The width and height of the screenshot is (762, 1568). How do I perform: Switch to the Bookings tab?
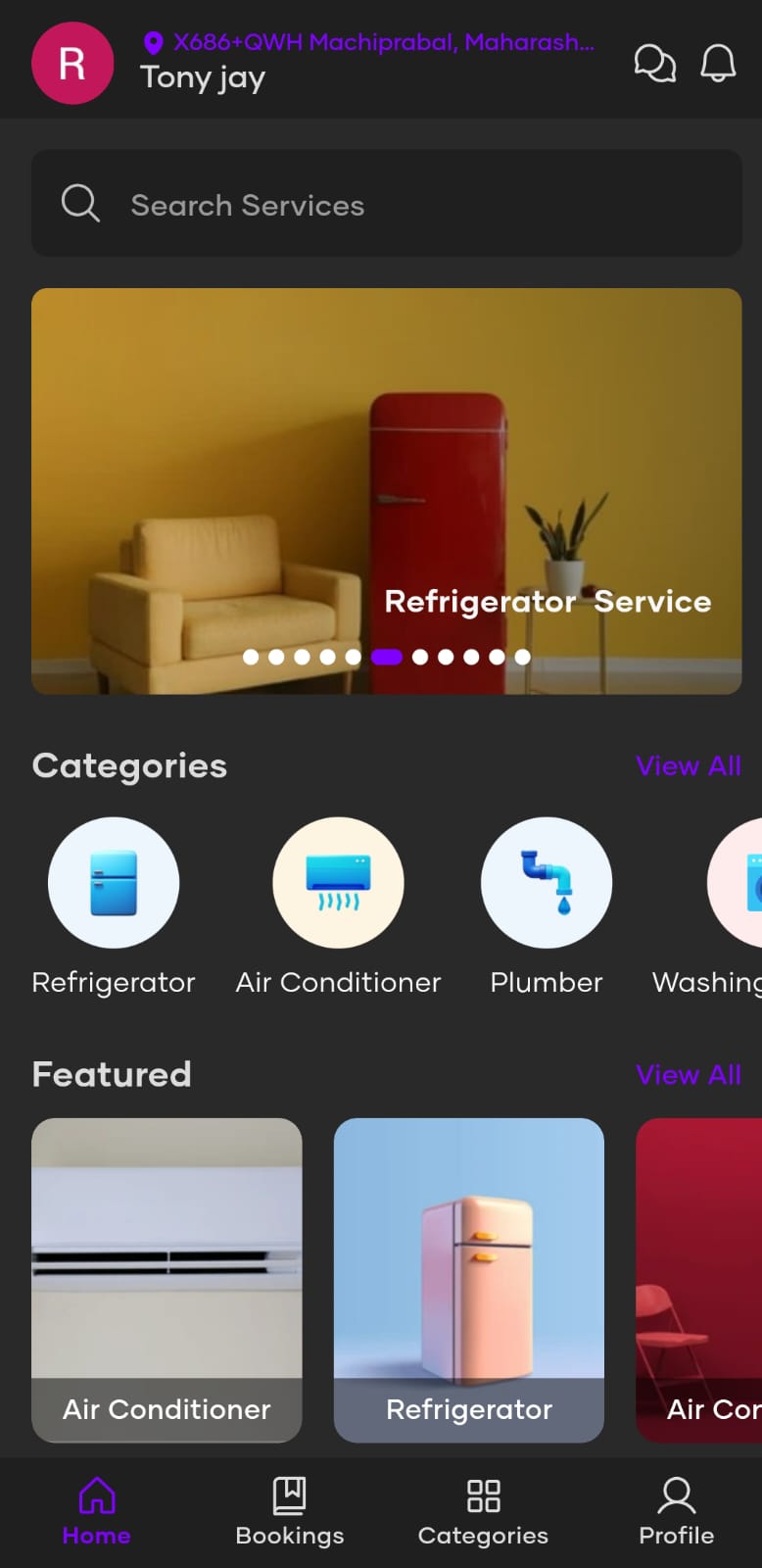point(290,1512)
